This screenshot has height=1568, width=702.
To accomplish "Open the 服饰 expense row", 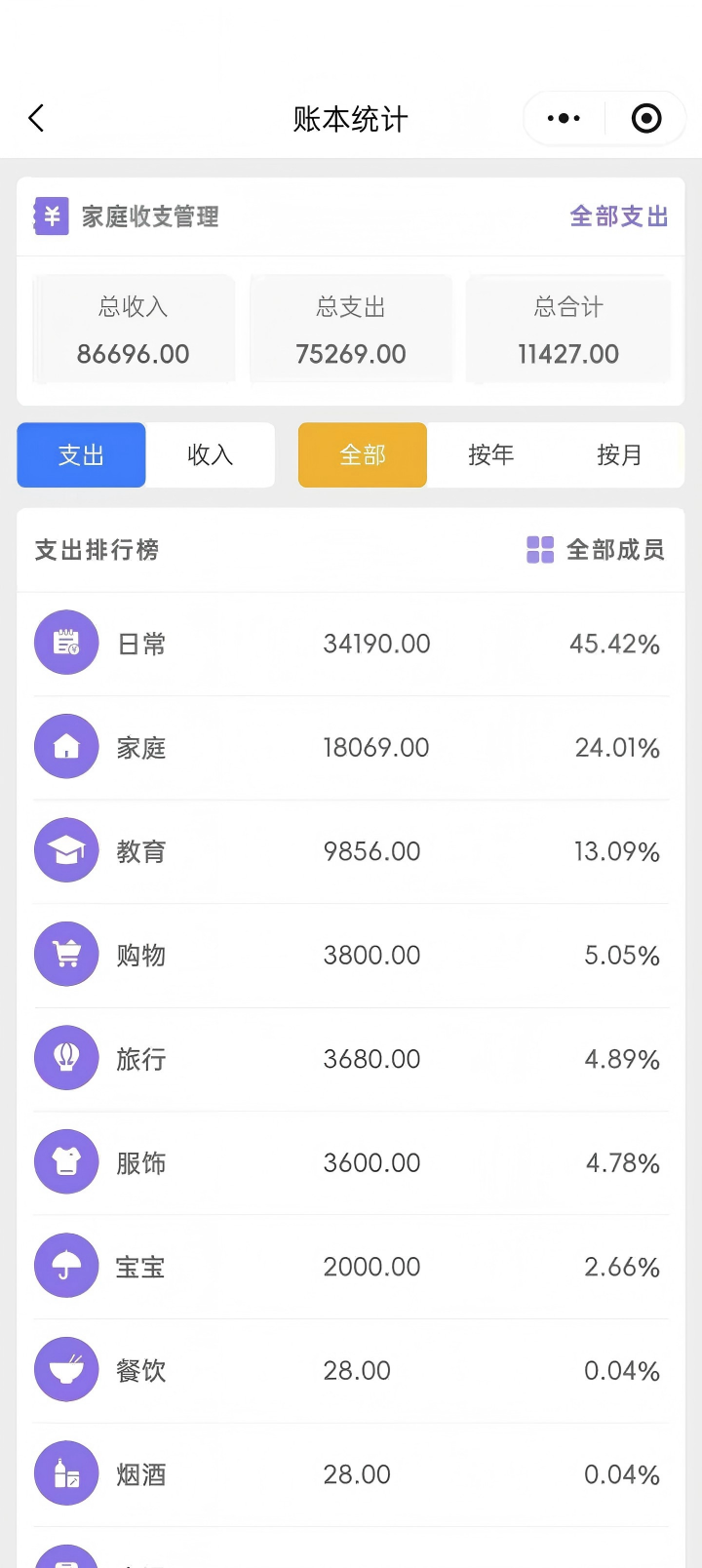I will click(x=351, y=1163).
